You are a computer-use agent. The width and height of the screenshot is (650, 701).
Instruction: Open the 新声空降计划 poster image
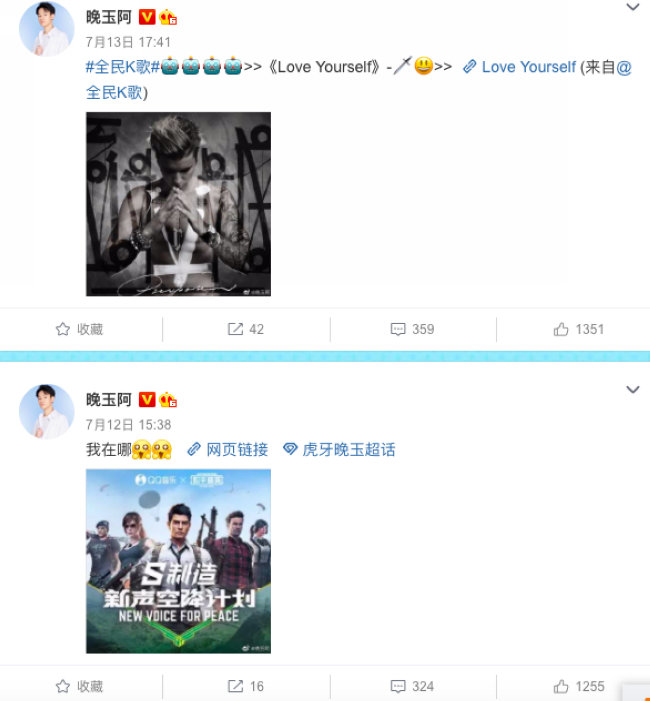pos(178,561)
